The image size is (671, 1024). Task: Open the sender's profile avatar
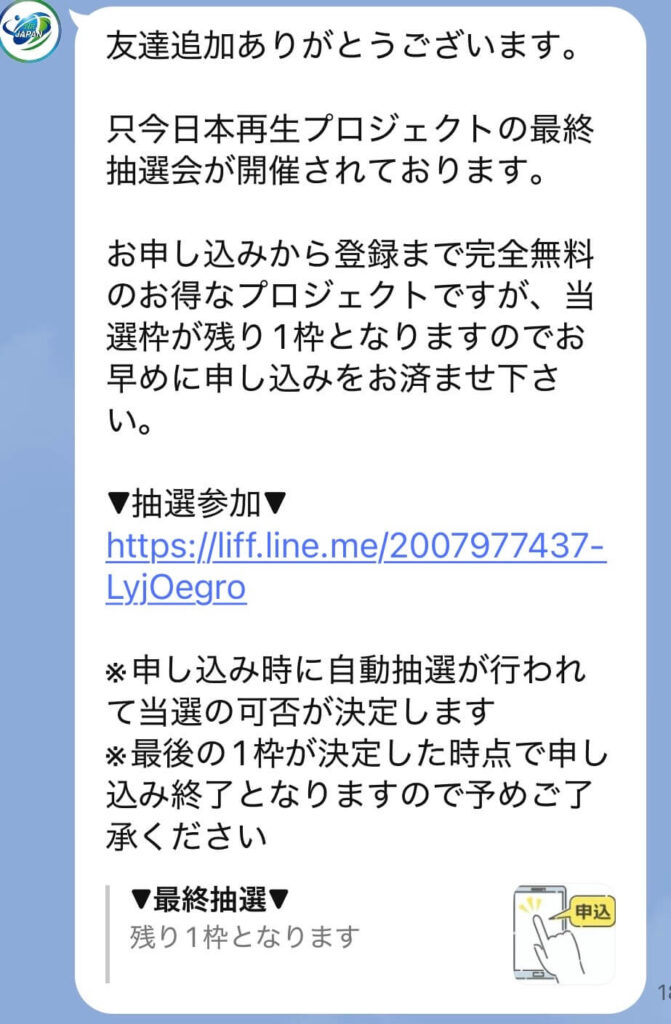tap(29, 30)
